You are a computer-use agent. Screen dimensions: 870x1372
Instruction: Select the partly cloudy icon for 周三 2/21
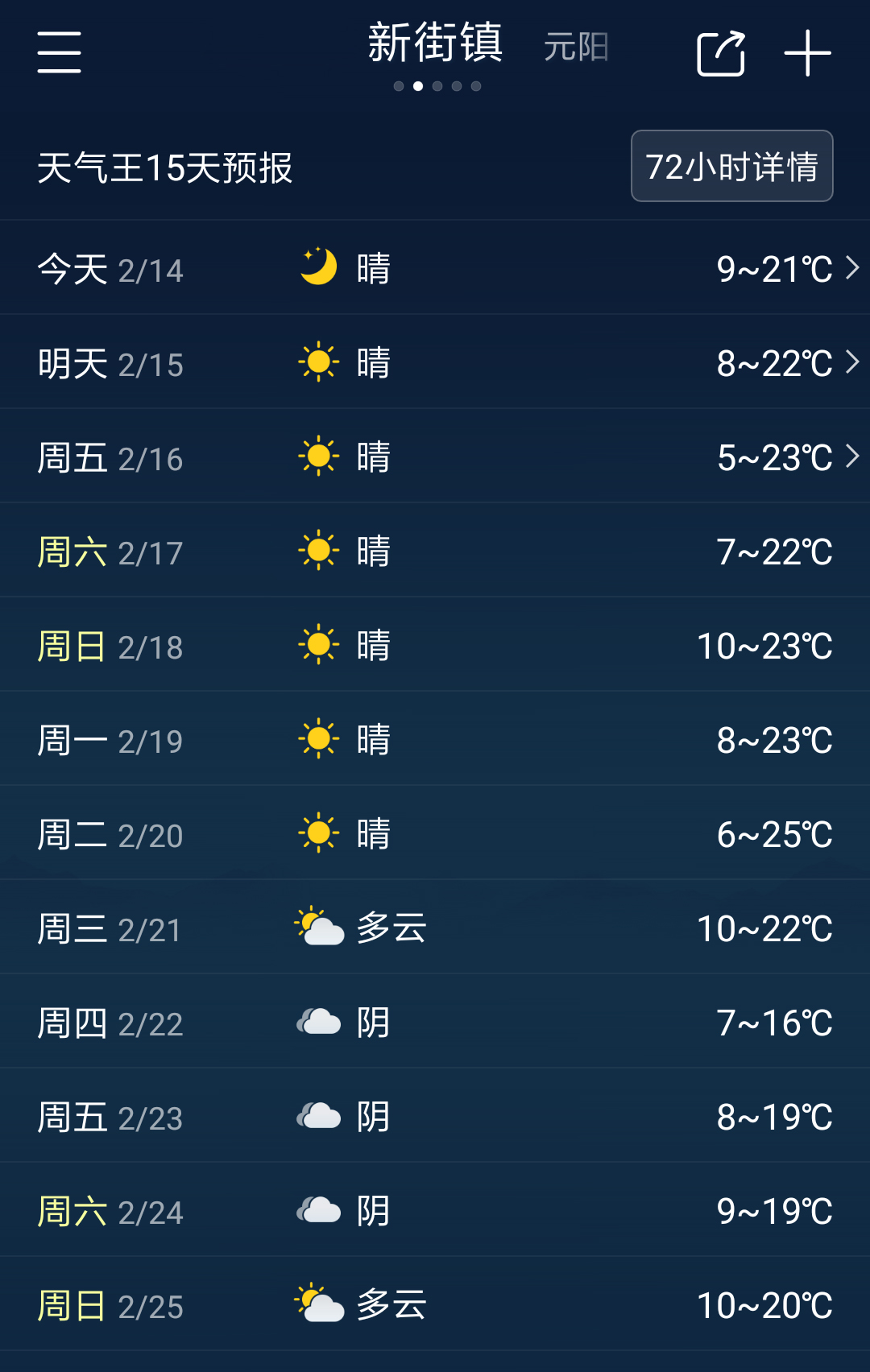(317, 926)
